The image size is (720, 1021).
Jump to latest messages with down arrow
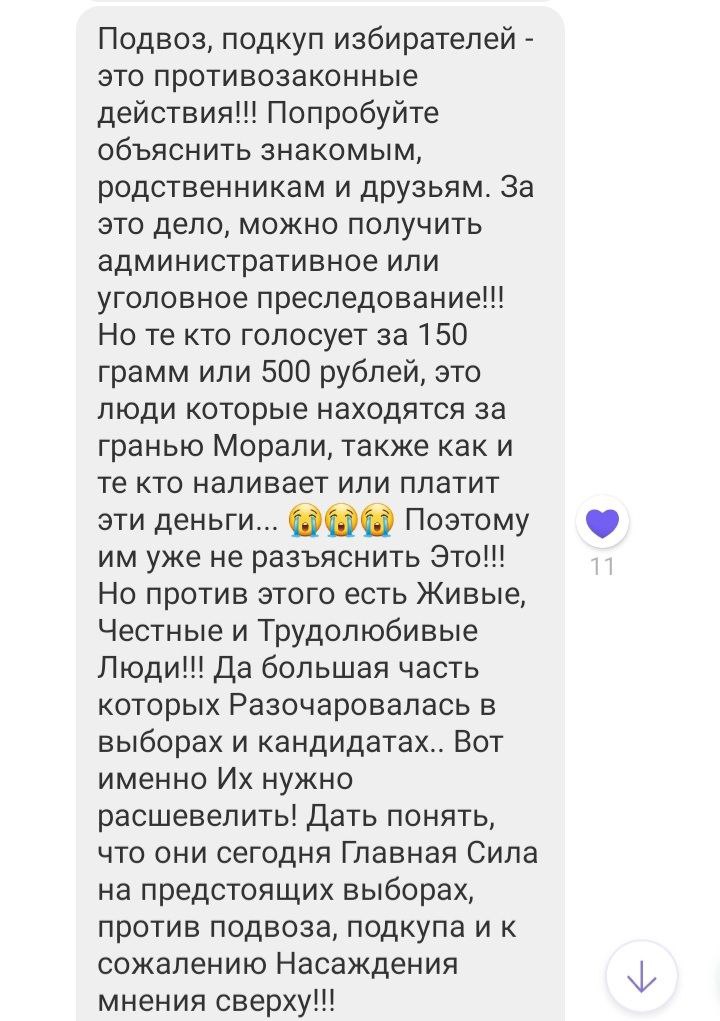641,977
